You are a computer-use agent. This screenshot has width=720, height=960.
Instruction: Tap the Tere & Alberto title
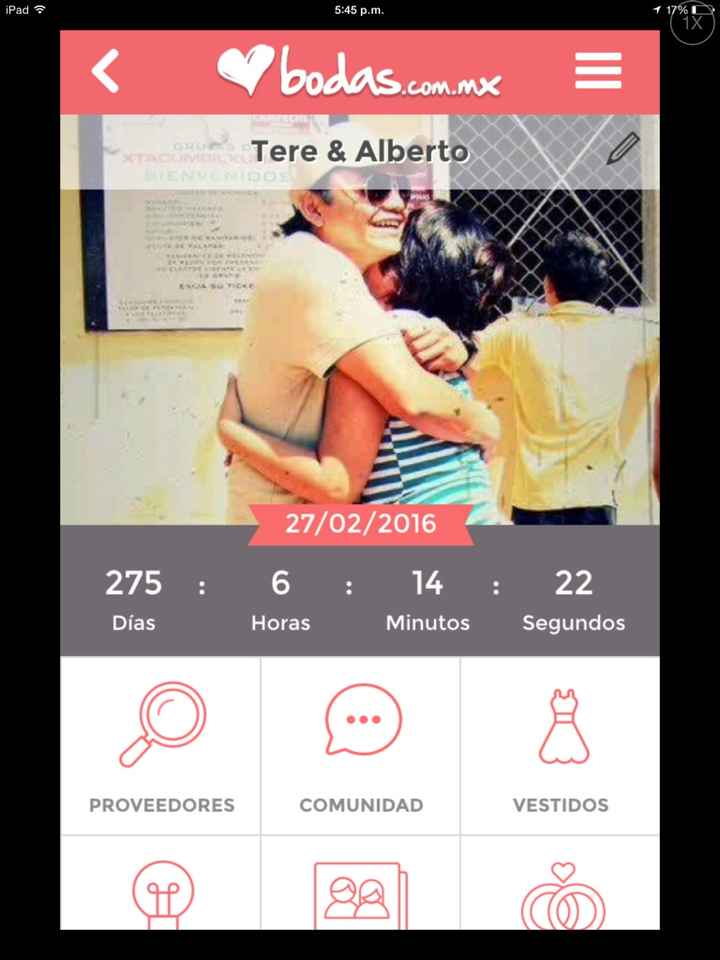pos(361,152)
